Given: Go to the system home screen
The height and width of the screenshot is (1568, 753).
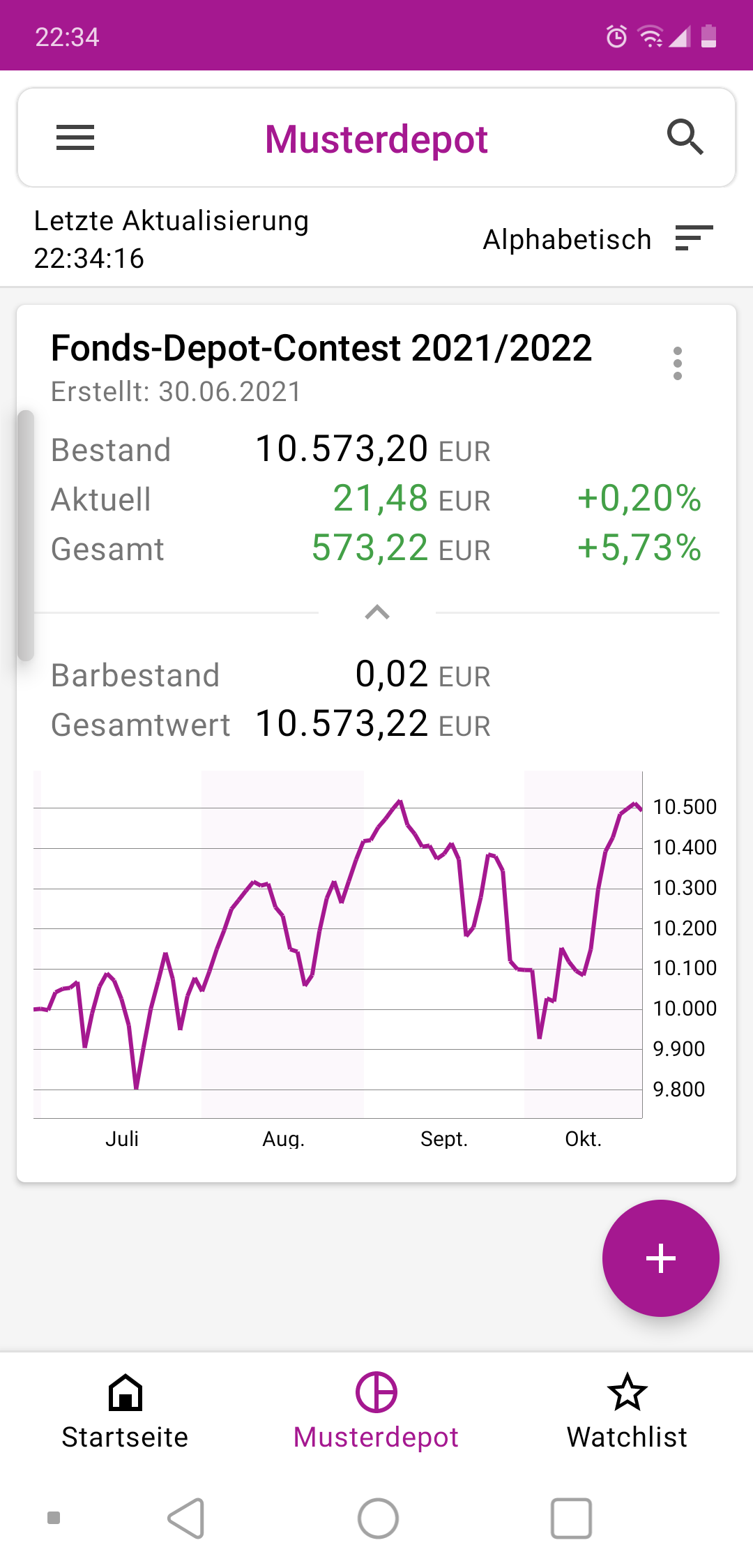Looking at the screenshot, I should coord(378,1518).
